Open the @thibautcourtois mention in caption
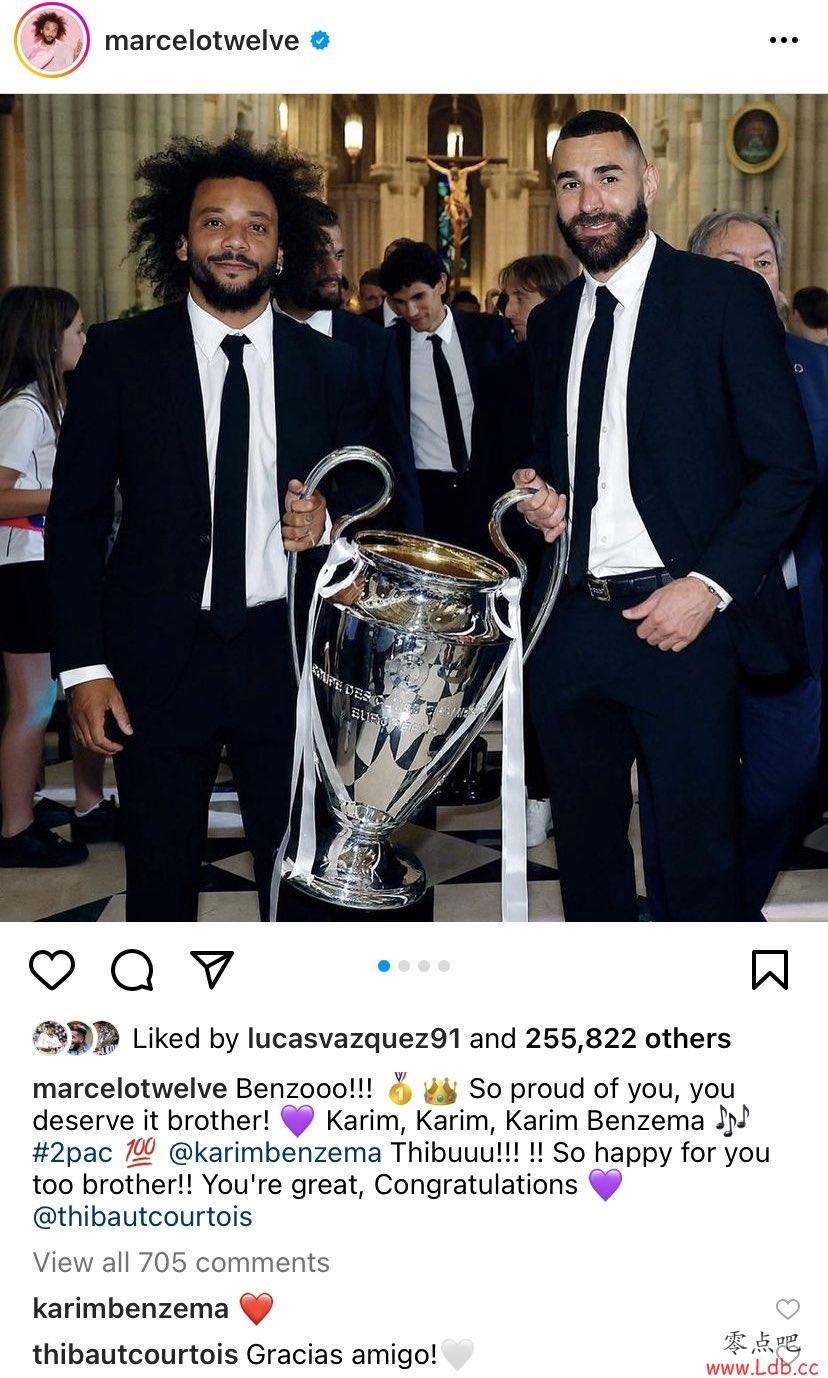 point(142,1216)
